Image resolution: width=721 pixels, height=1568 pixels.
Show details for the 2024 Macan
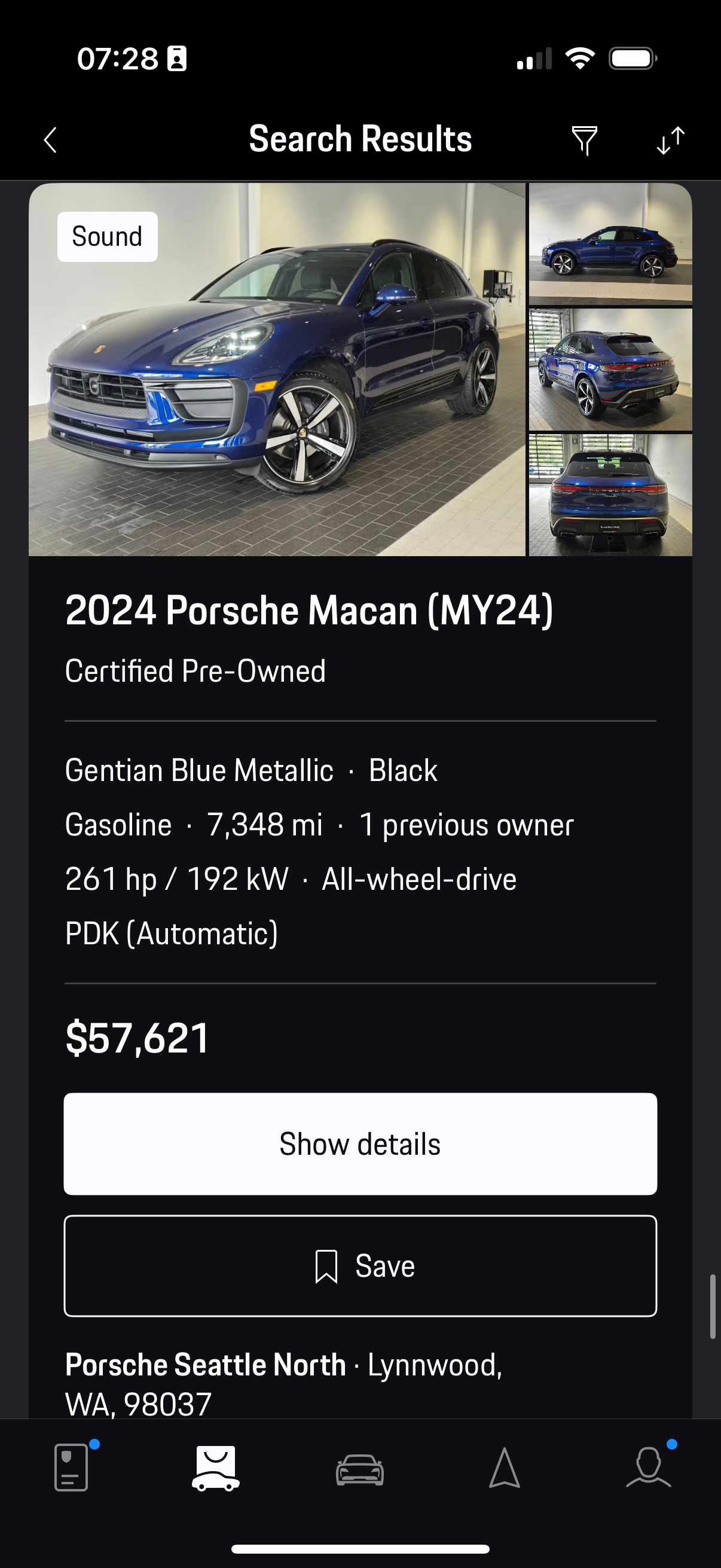tap(360, 1144)
